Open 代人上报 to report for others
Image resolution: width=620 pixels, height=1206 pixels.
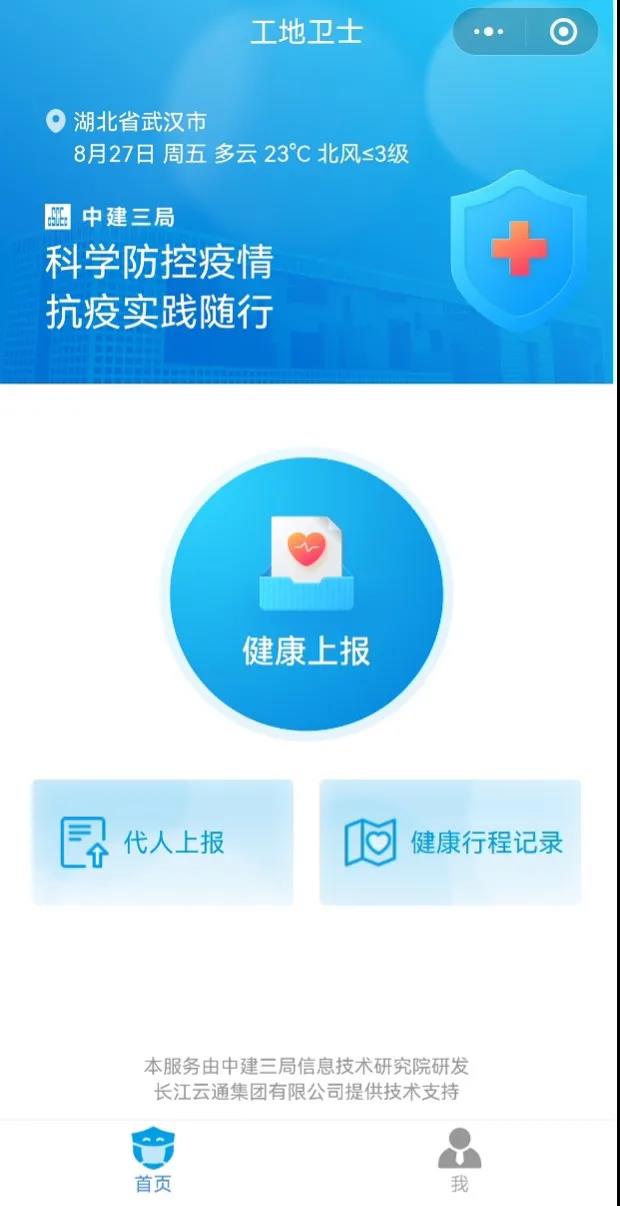(163, 842)
